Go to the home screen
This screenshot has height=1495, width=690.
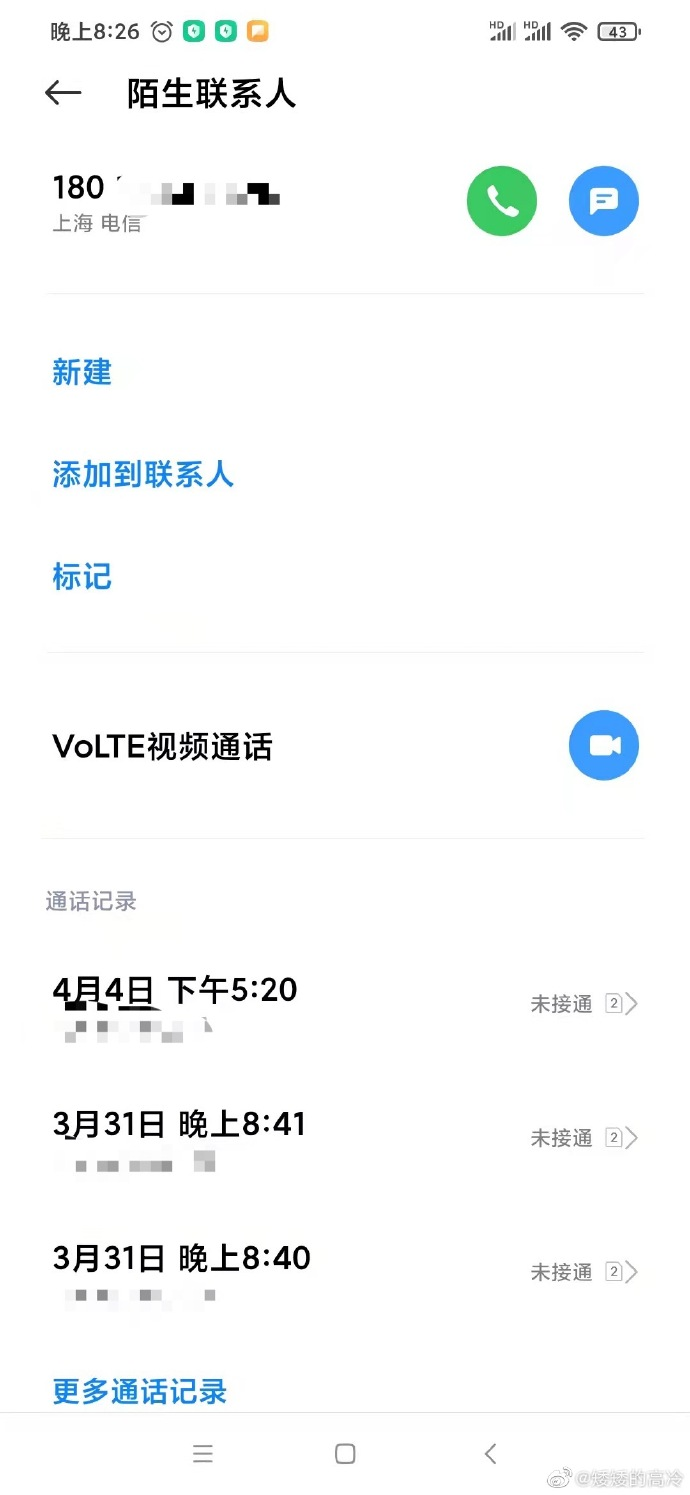345,1454
